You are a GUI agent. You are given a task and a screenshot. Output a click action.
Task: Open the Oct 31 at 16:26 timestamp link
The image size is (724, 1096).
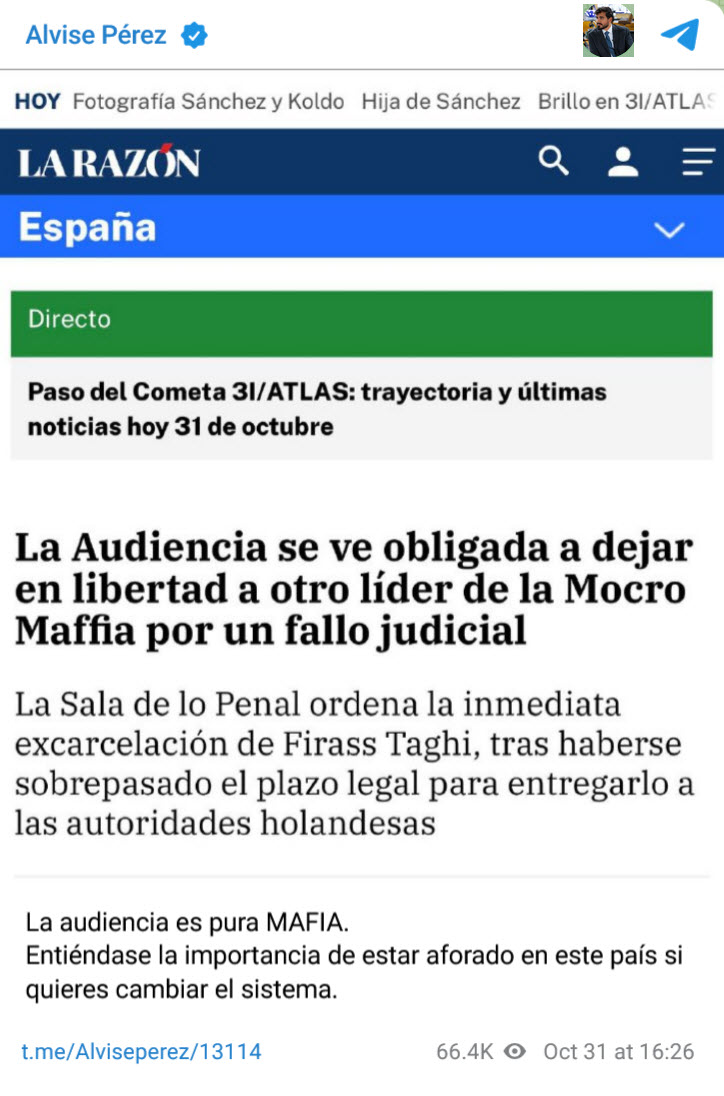[x=618, y=1051]
